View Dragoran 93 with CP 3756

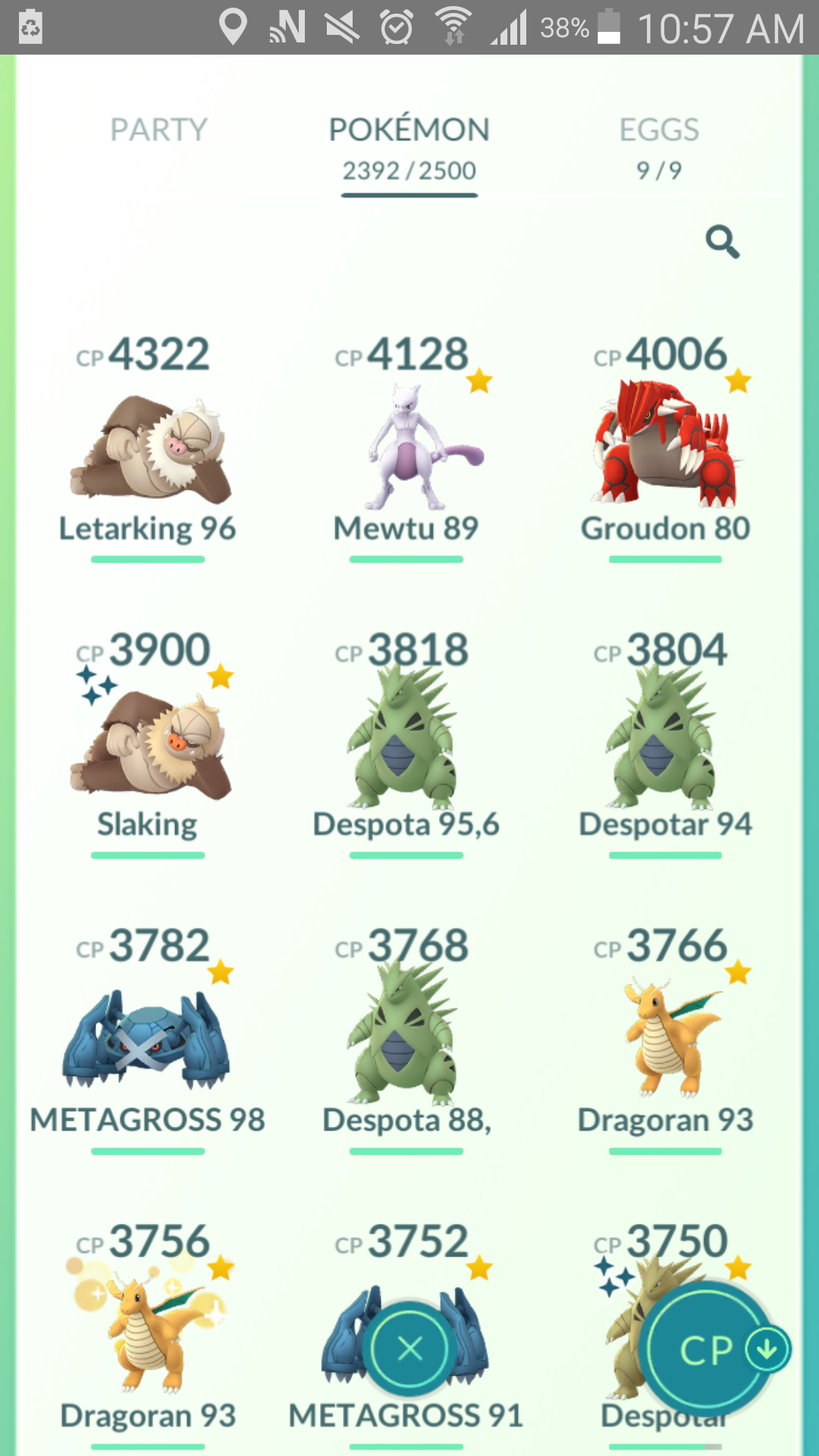click(x=148, y=1335)
